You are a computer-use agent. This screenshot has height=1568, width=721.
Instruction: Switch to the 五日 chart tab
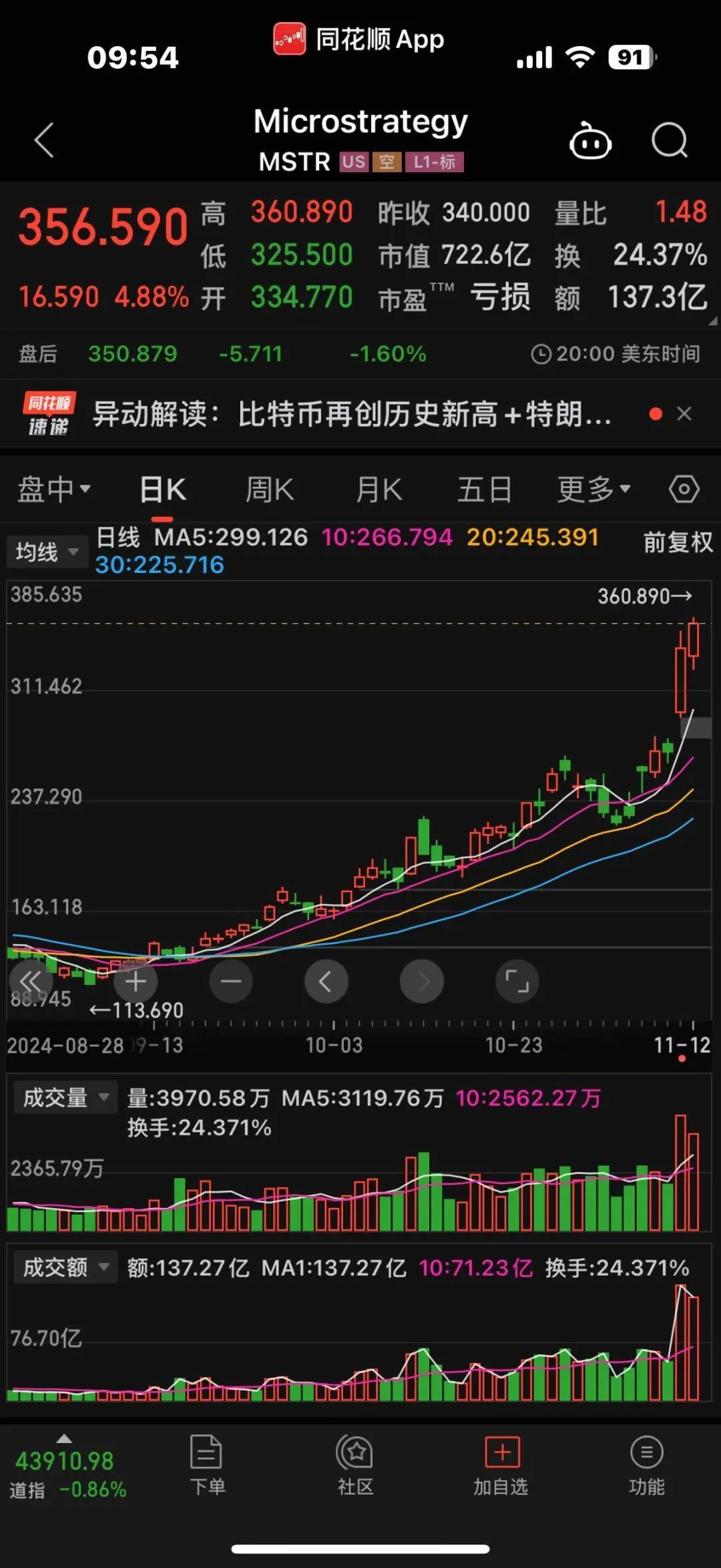(485, 489)
